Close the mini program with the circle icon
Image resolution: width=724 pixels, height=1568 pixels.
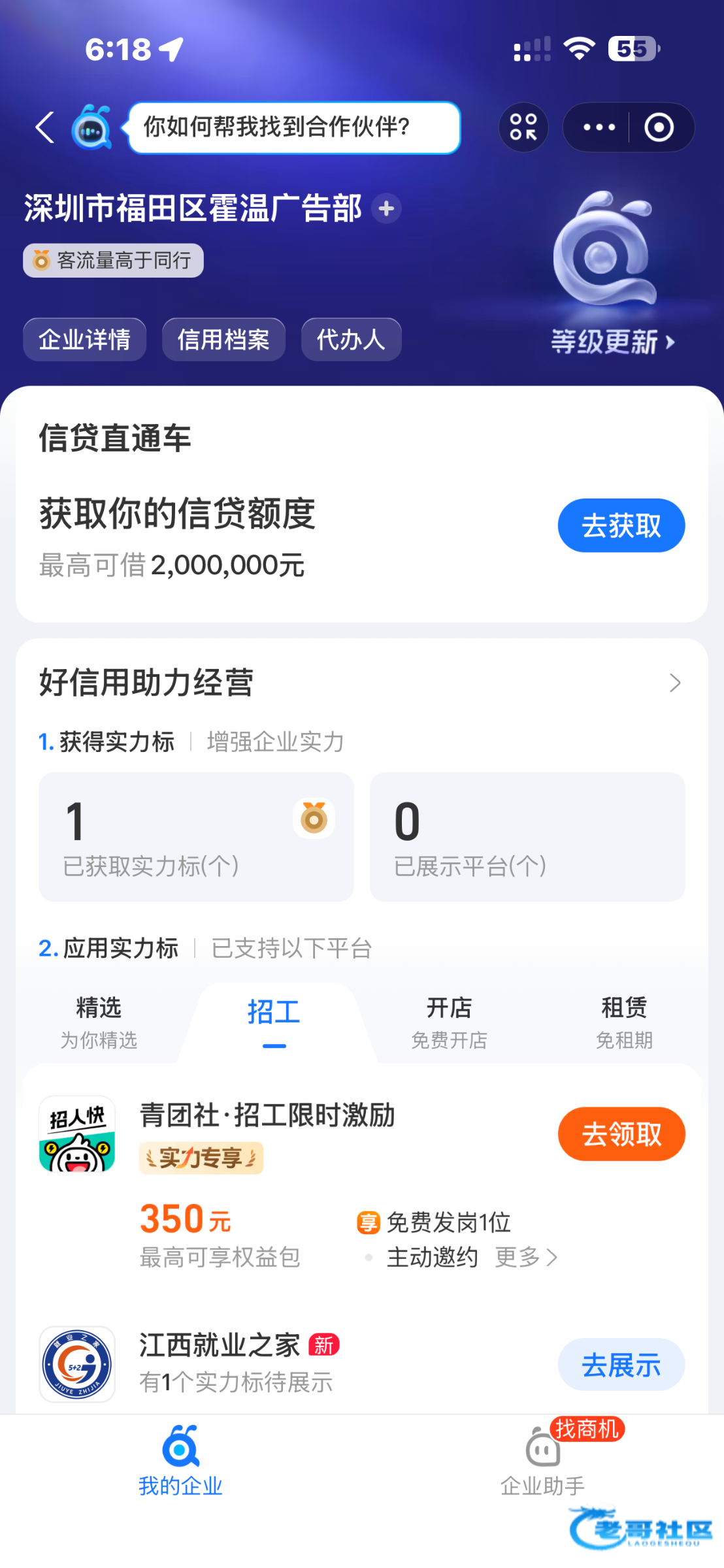(x=659, y=127)
